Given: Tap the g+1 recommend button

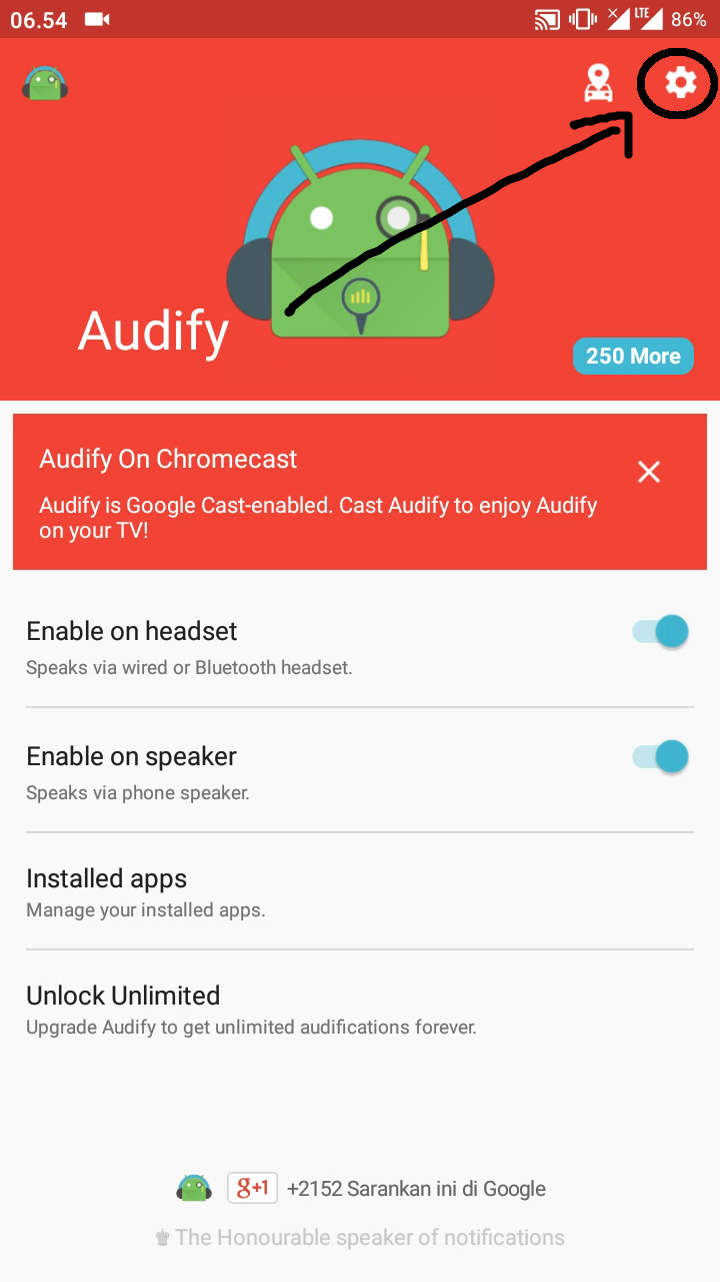Looking at the screenshot, I should (253, 1188).
